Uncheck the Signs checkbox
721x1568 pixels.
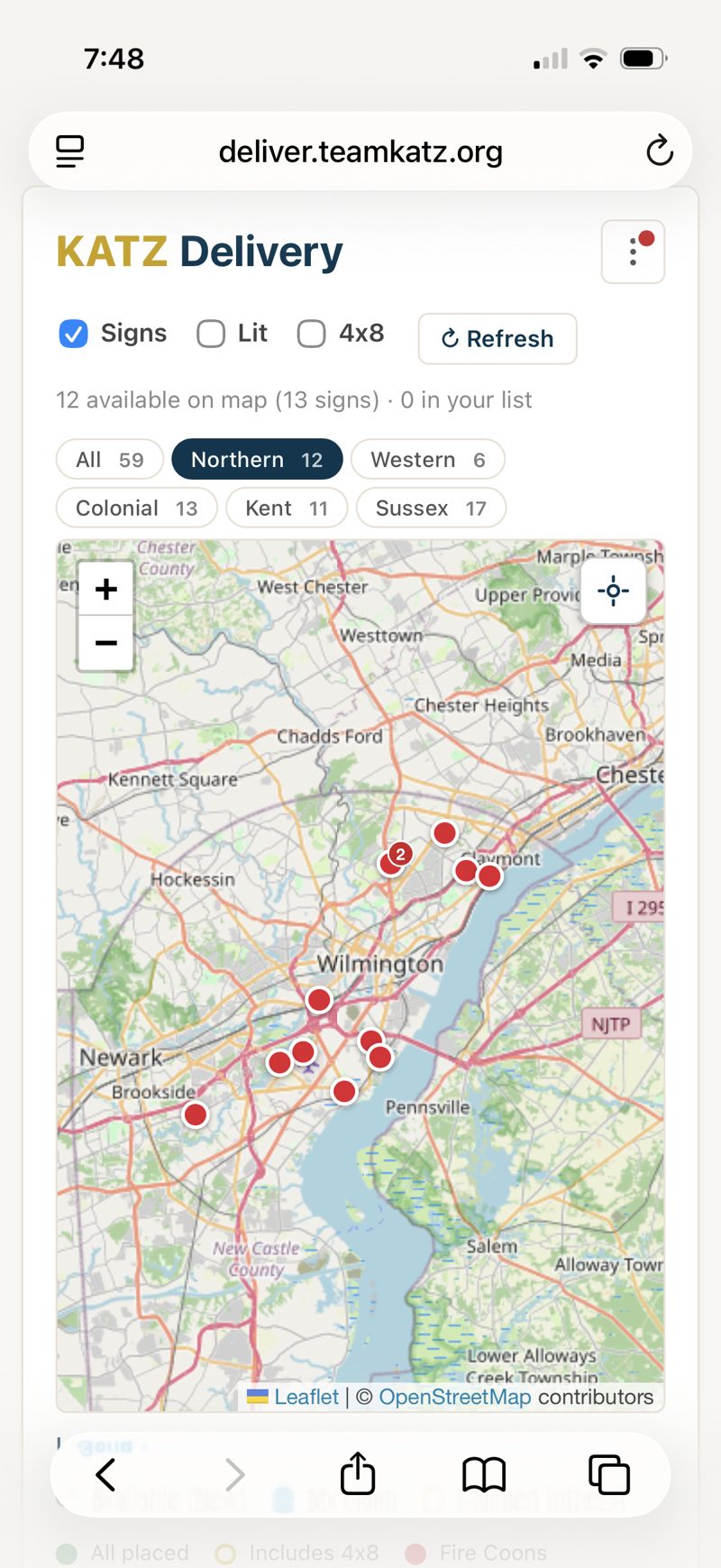[74, 334]
